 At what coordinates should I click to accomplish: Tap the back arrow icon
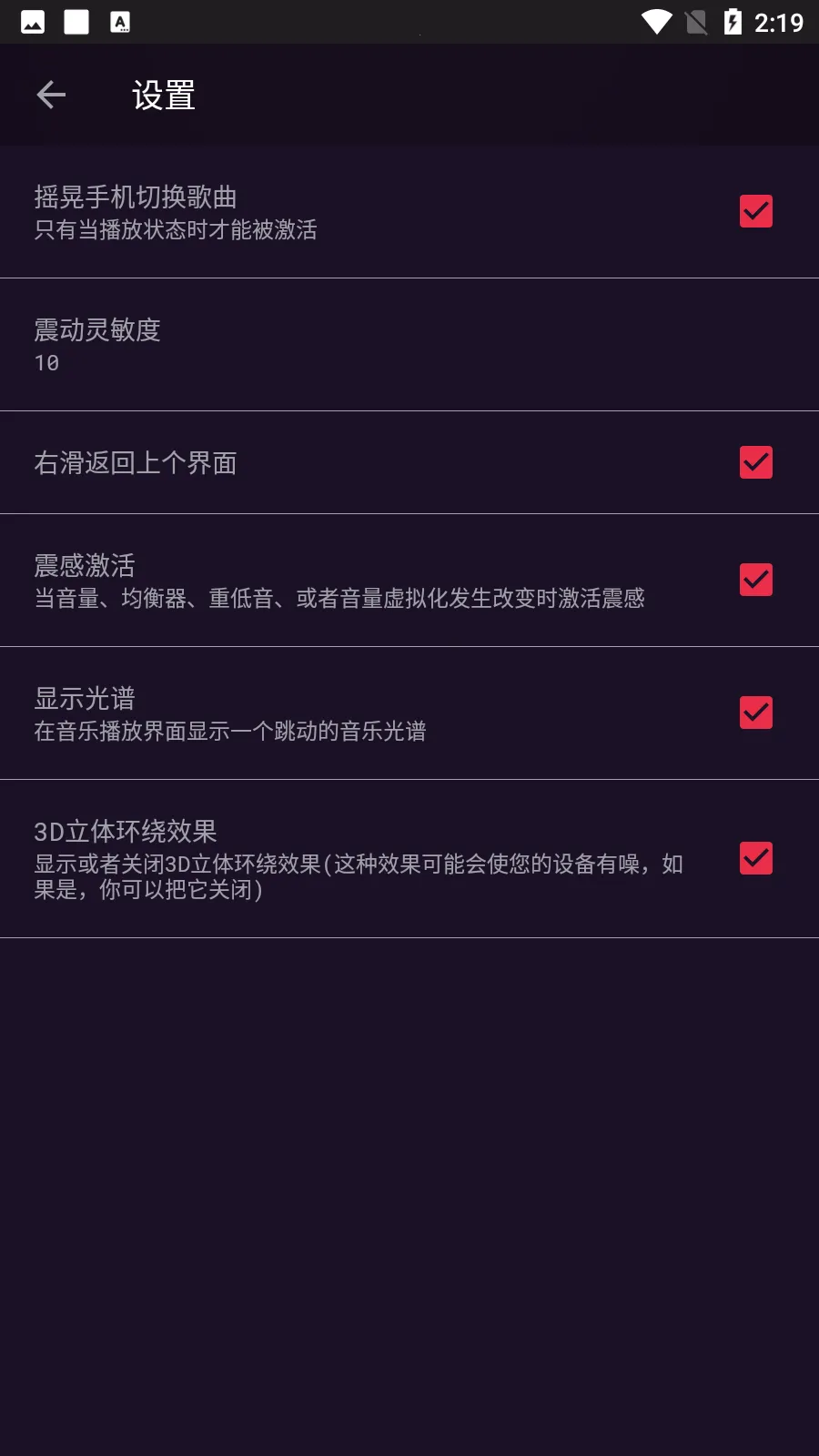(x=51, y=95)
